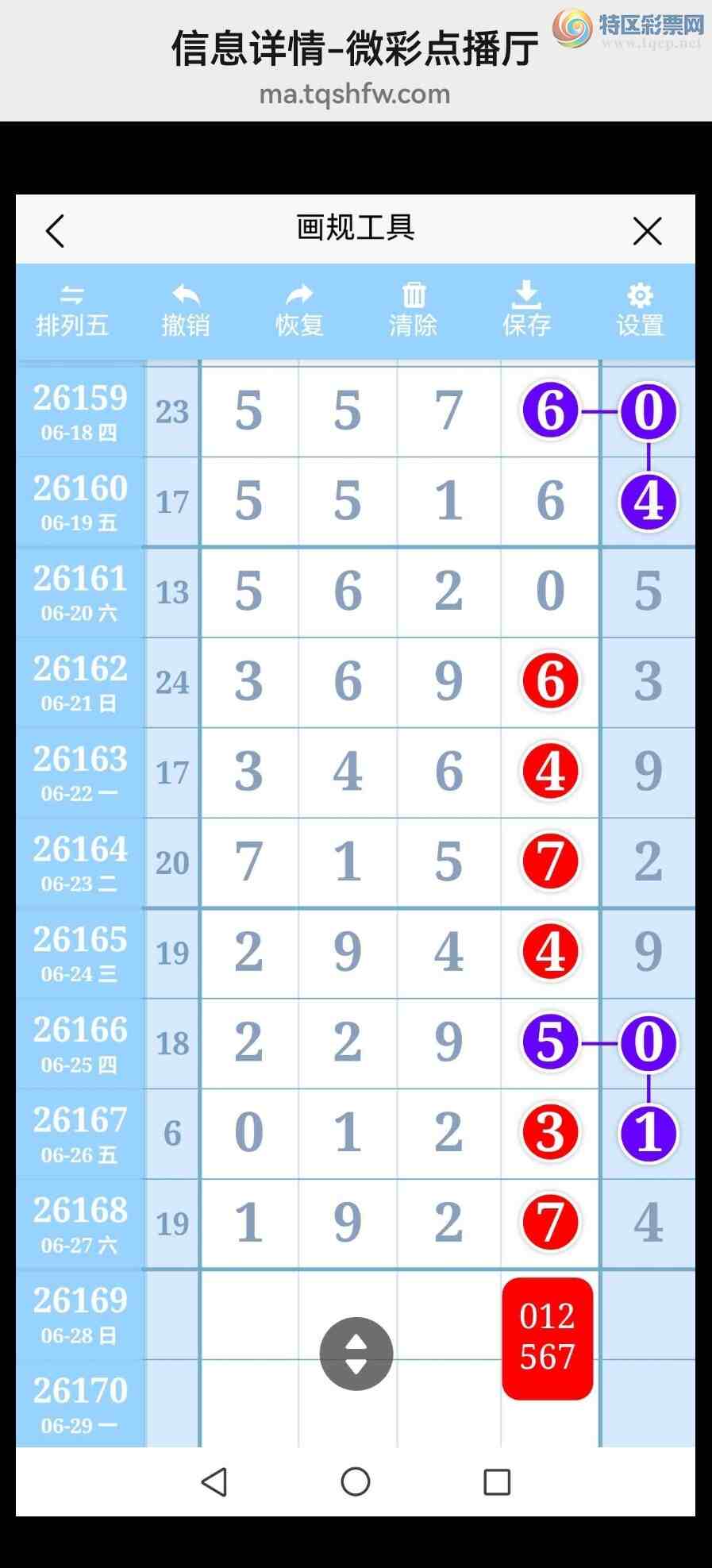
Task: Open recent apps with the square button
Action: coord(497,1481)
